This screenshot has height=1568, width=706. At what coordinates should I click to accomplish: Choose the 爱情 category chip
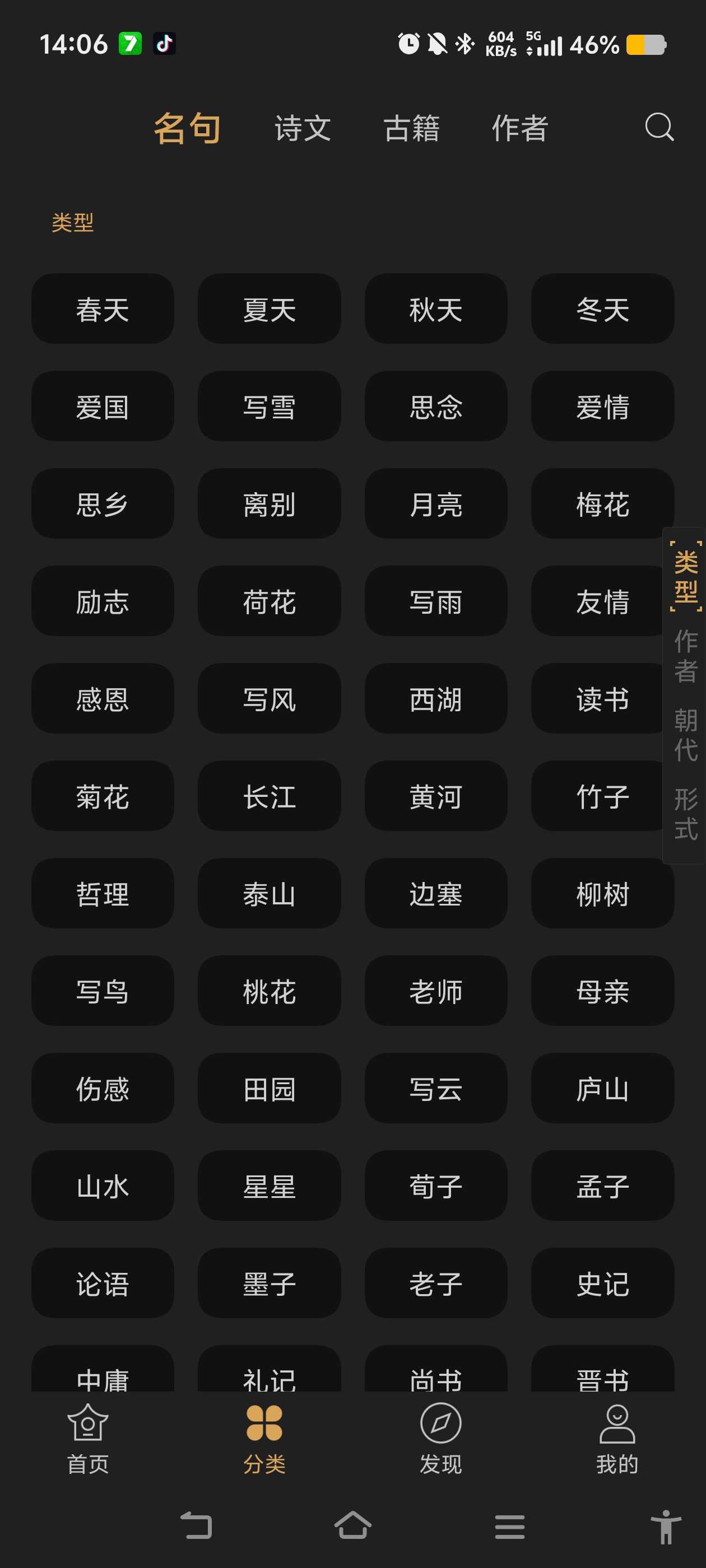pyautogui.click(x=602, y=406)
